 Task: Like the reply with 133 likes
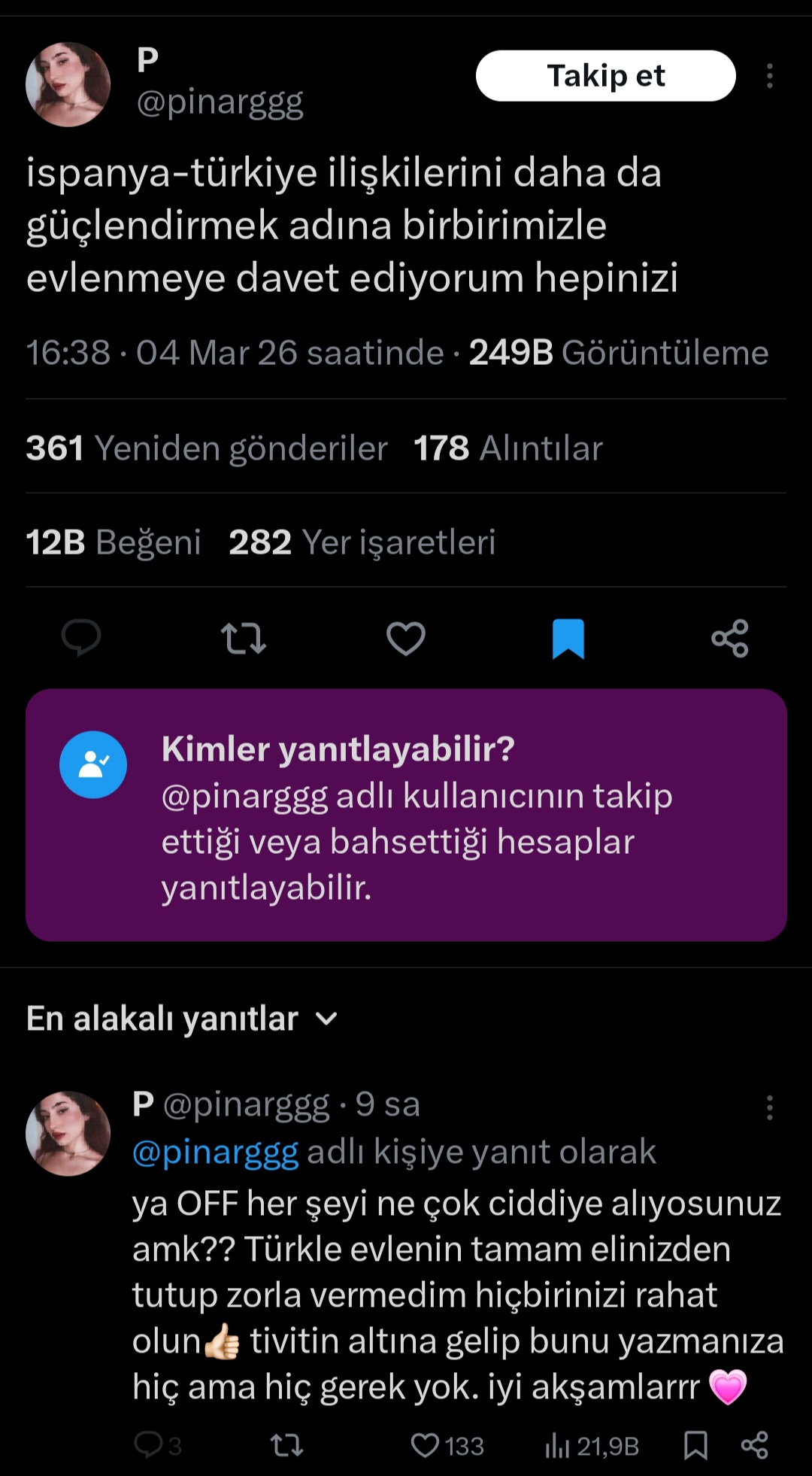tap(447, 1445)
